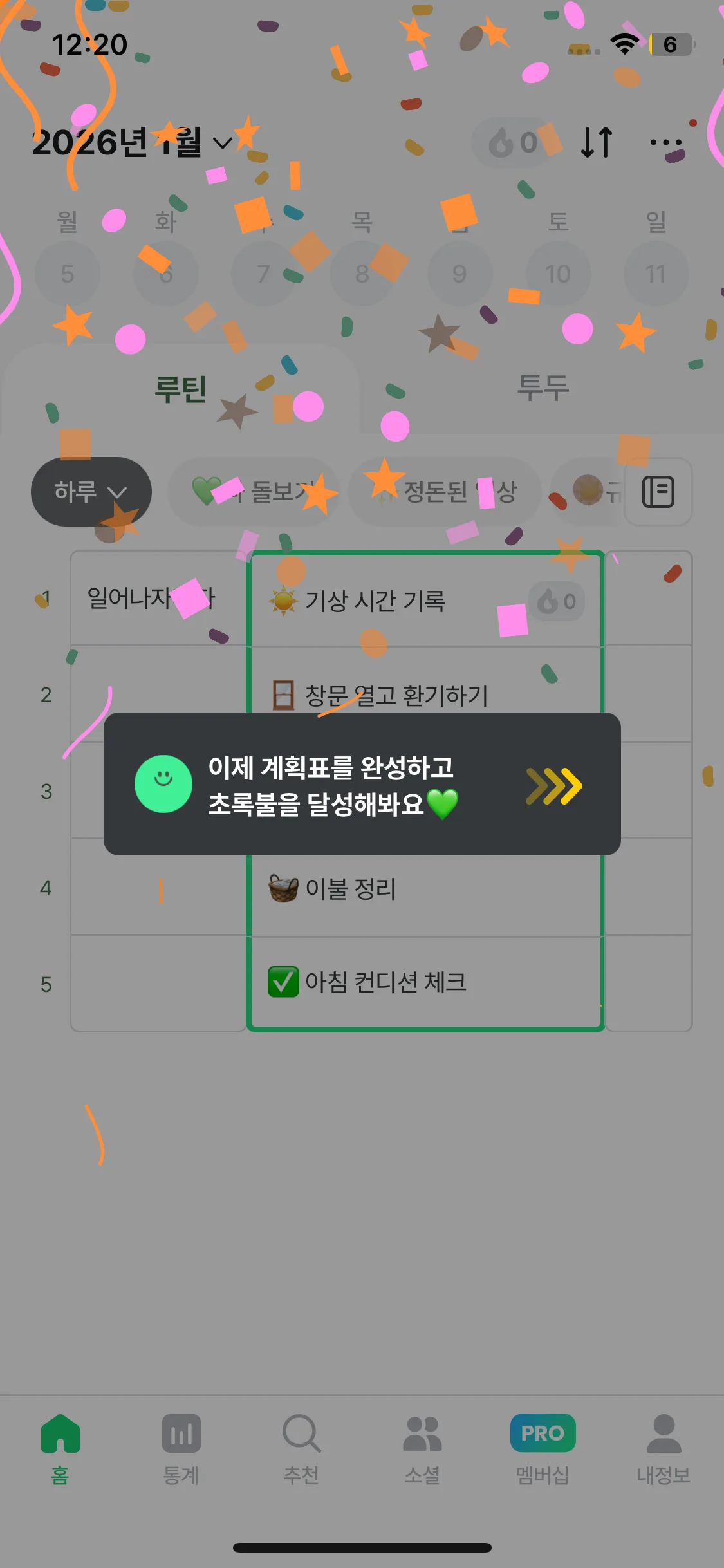Viewport: 724px width, 1568px height.
Task: Switch to the 루틴 tab
Action: click(x=180, y=388)
